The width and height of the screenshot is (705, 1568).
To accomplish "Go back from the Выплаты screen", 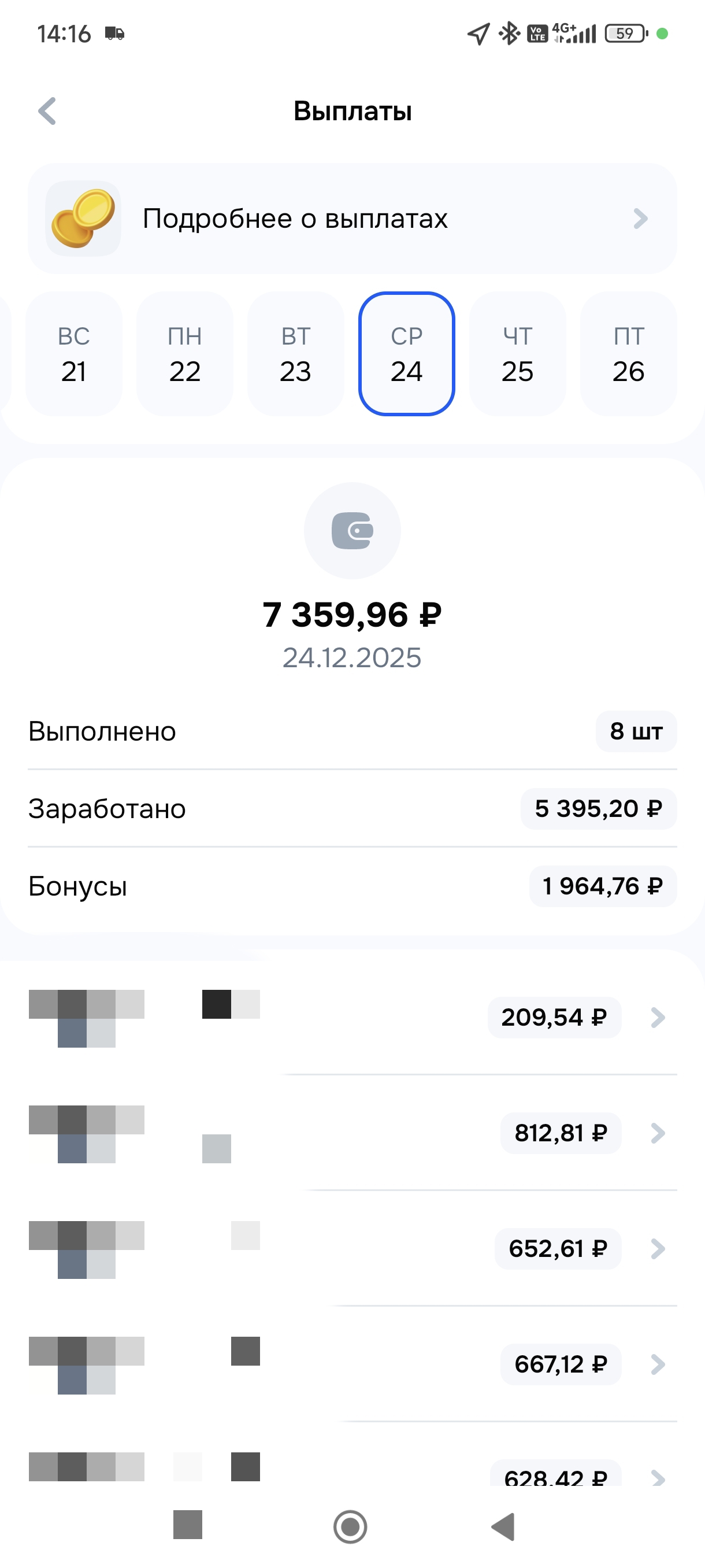I will (x=47, y=112).
